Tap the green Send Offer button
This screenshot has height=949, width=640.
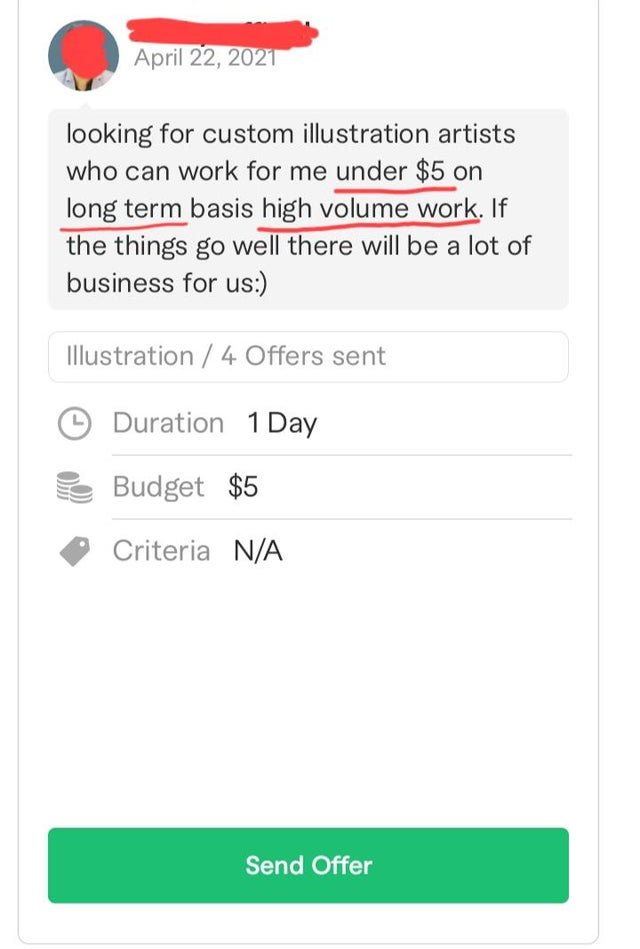click(308, 865)
